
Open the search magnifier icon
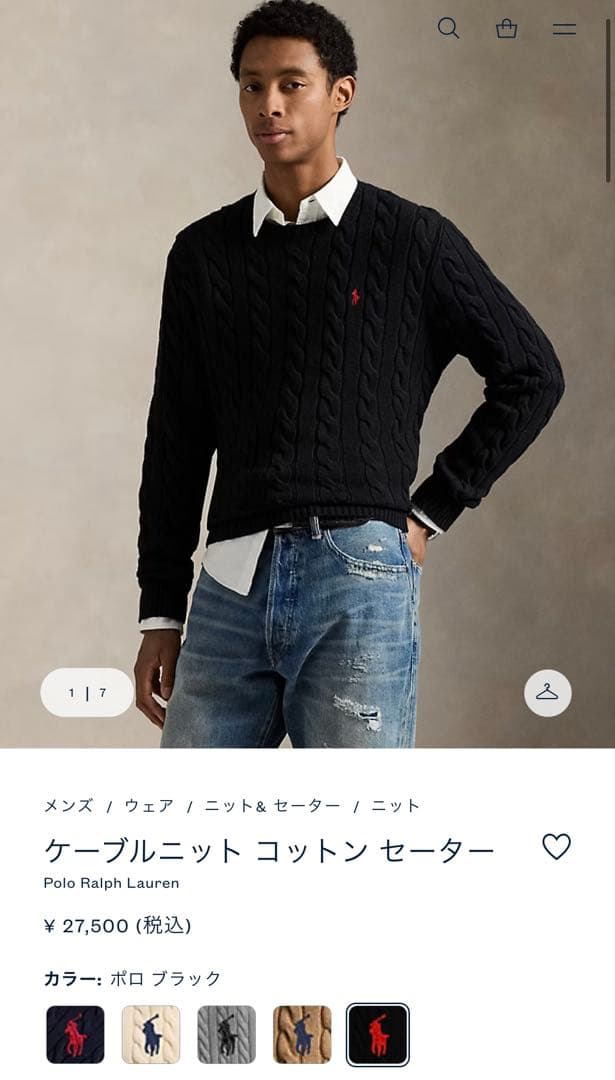tap(448, 28)
